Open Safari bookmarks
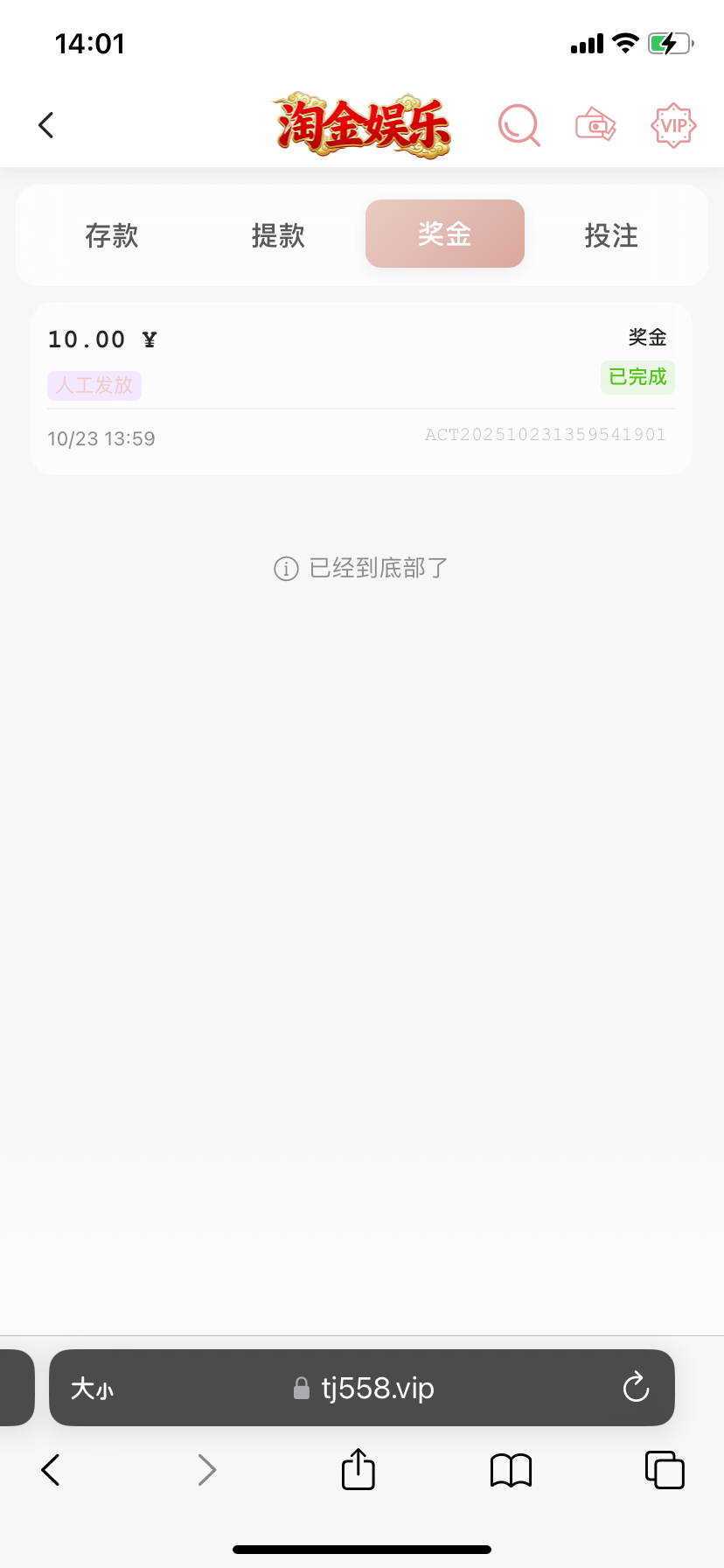Viewport: 724px width, 1568px height. 511,1470
